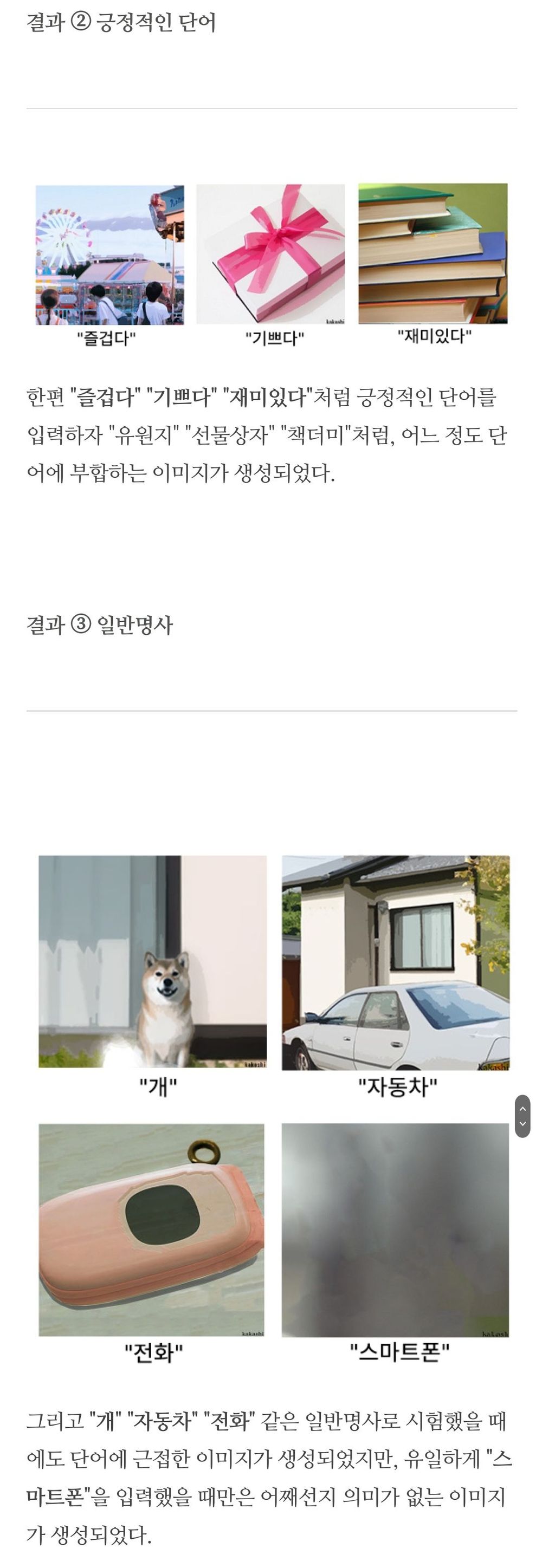Tap the scroll handle's down chevron
Image resolution: width=542 pixels, height=1568 pixels.
(x=522, y=1124)
